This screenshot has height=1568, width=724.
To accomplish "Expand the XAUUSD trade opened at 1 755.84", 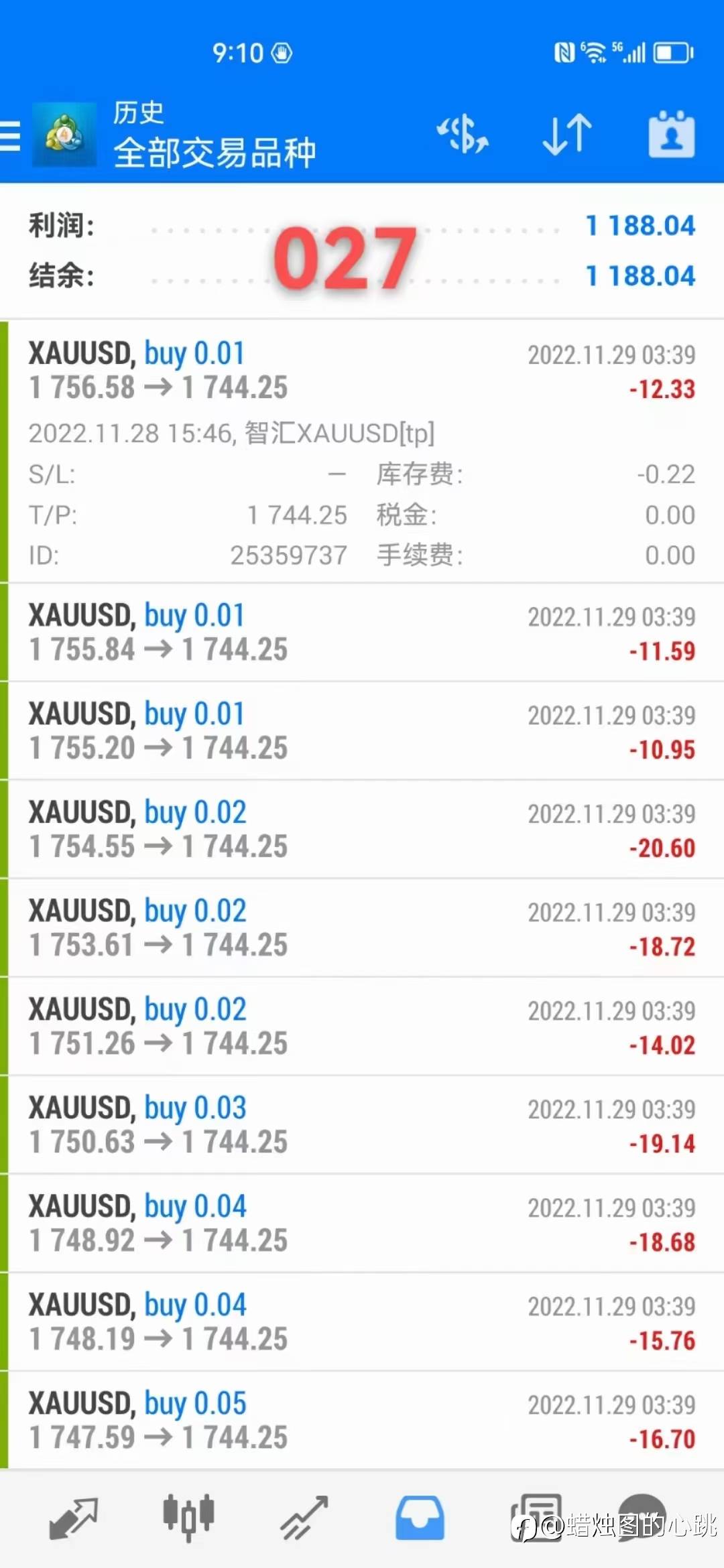I will (362, 633).
